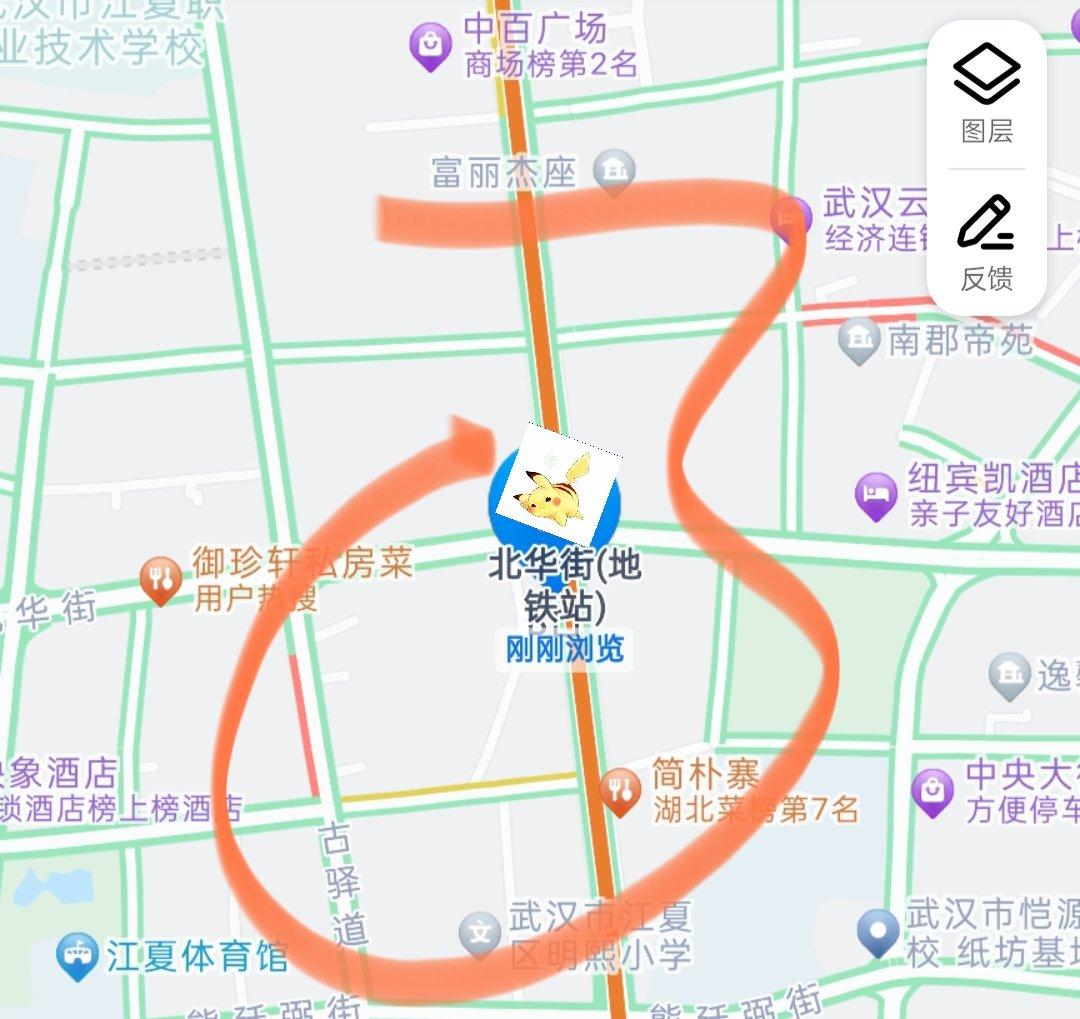Select the 中百广场 shopping mall marker

pyautogui.click(x=431, y=46)
